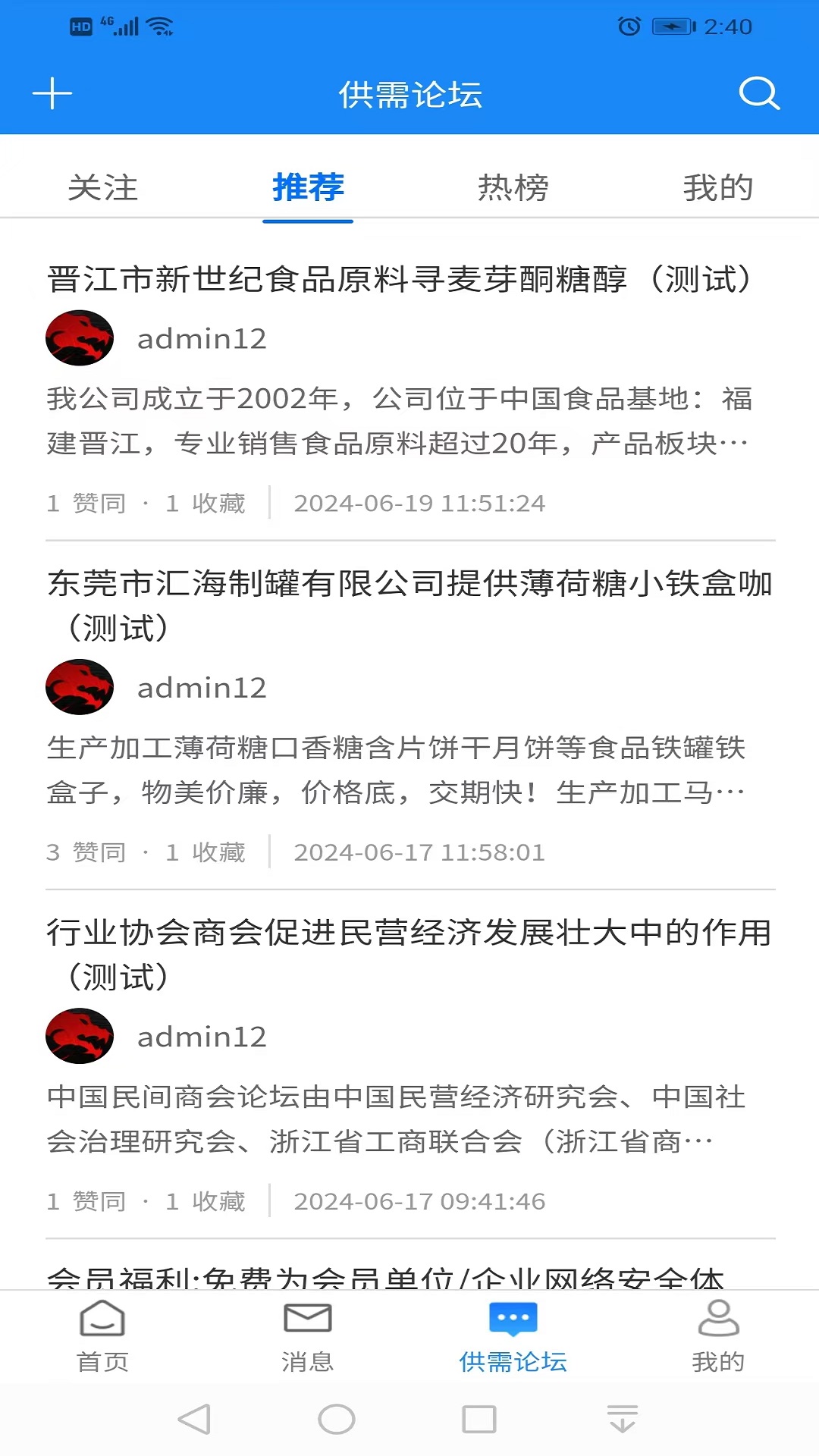Click admin12 username on the third post

(201, 1036)
